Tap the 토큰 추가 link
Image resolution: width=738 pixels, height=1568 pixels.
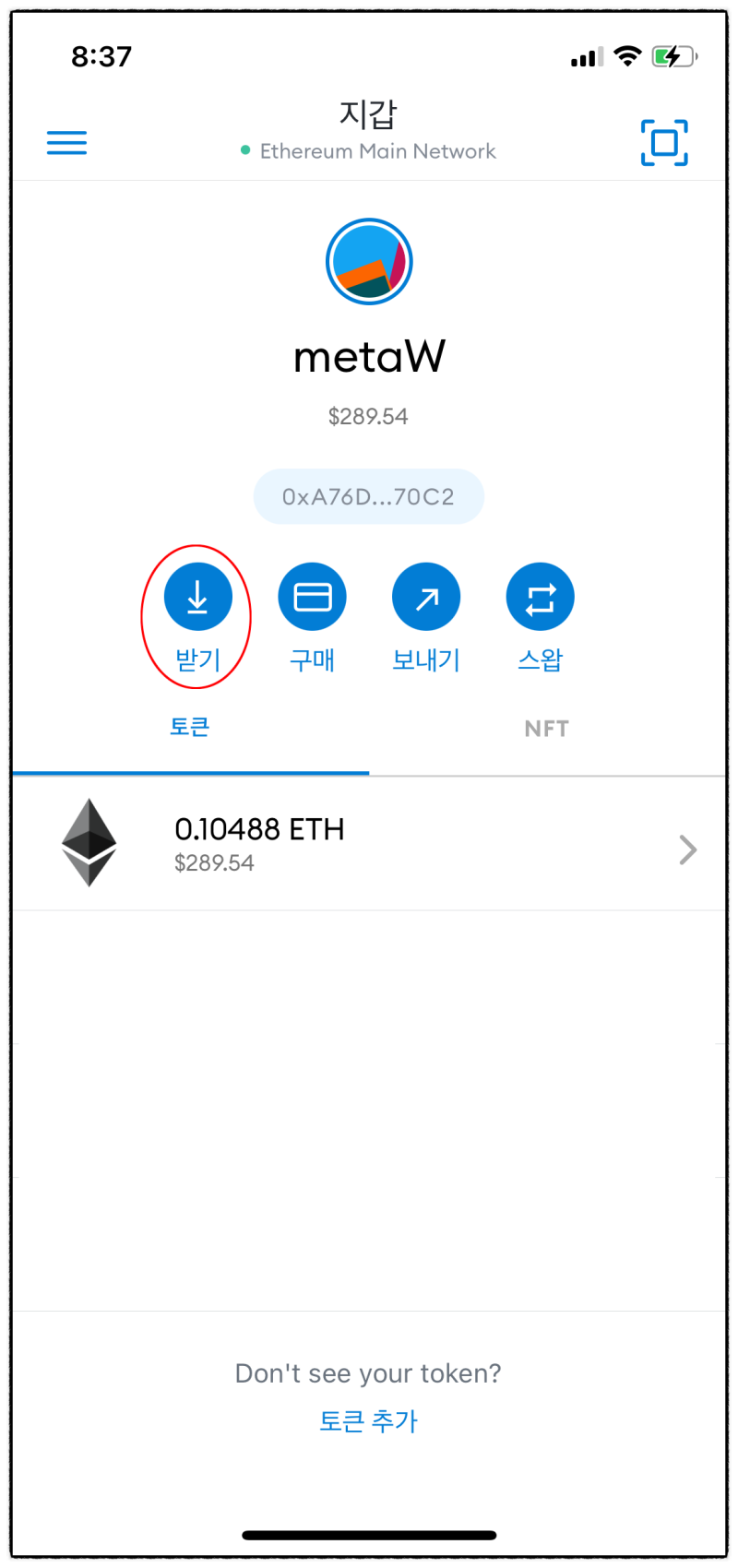point(368,1421)
